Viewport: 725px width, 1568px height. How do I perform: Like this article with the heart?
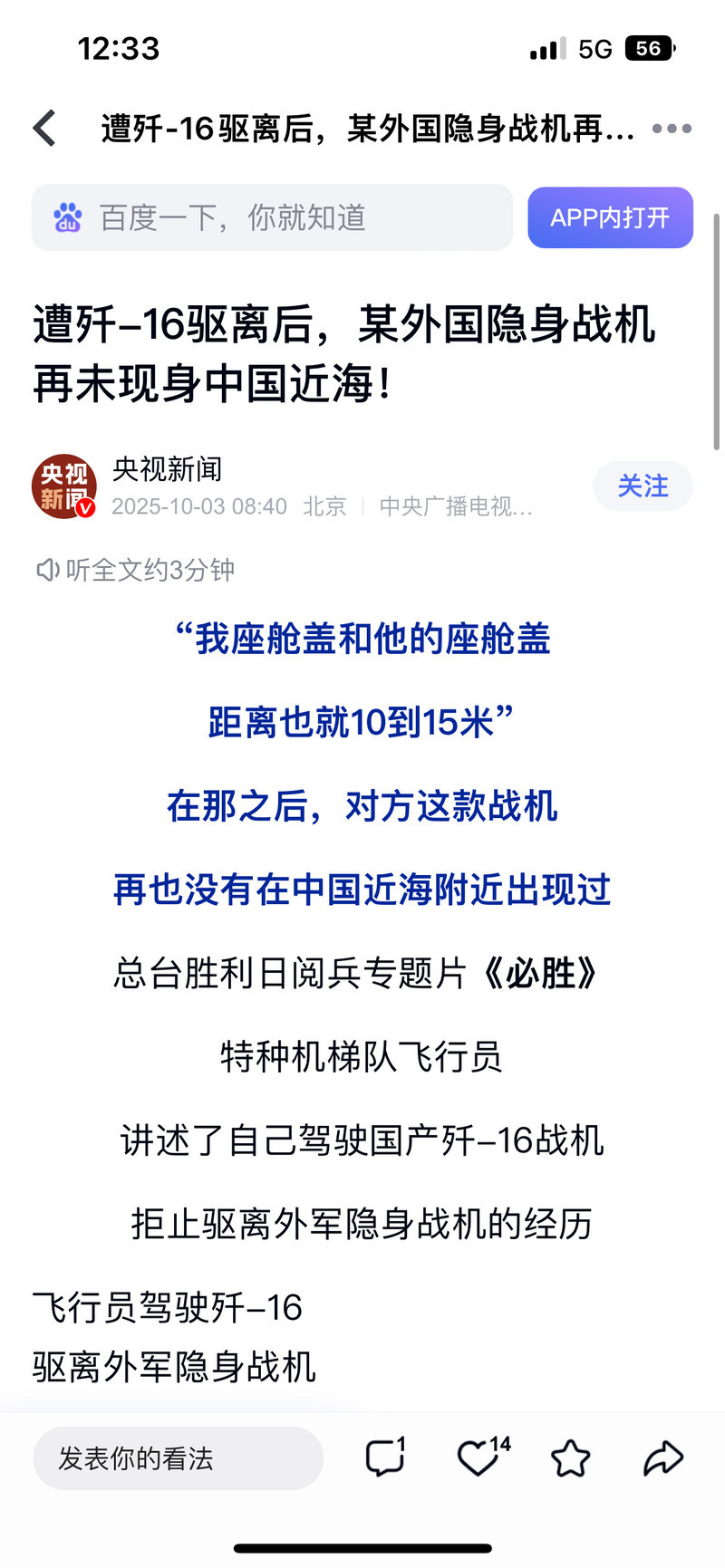coord(478,1458)
